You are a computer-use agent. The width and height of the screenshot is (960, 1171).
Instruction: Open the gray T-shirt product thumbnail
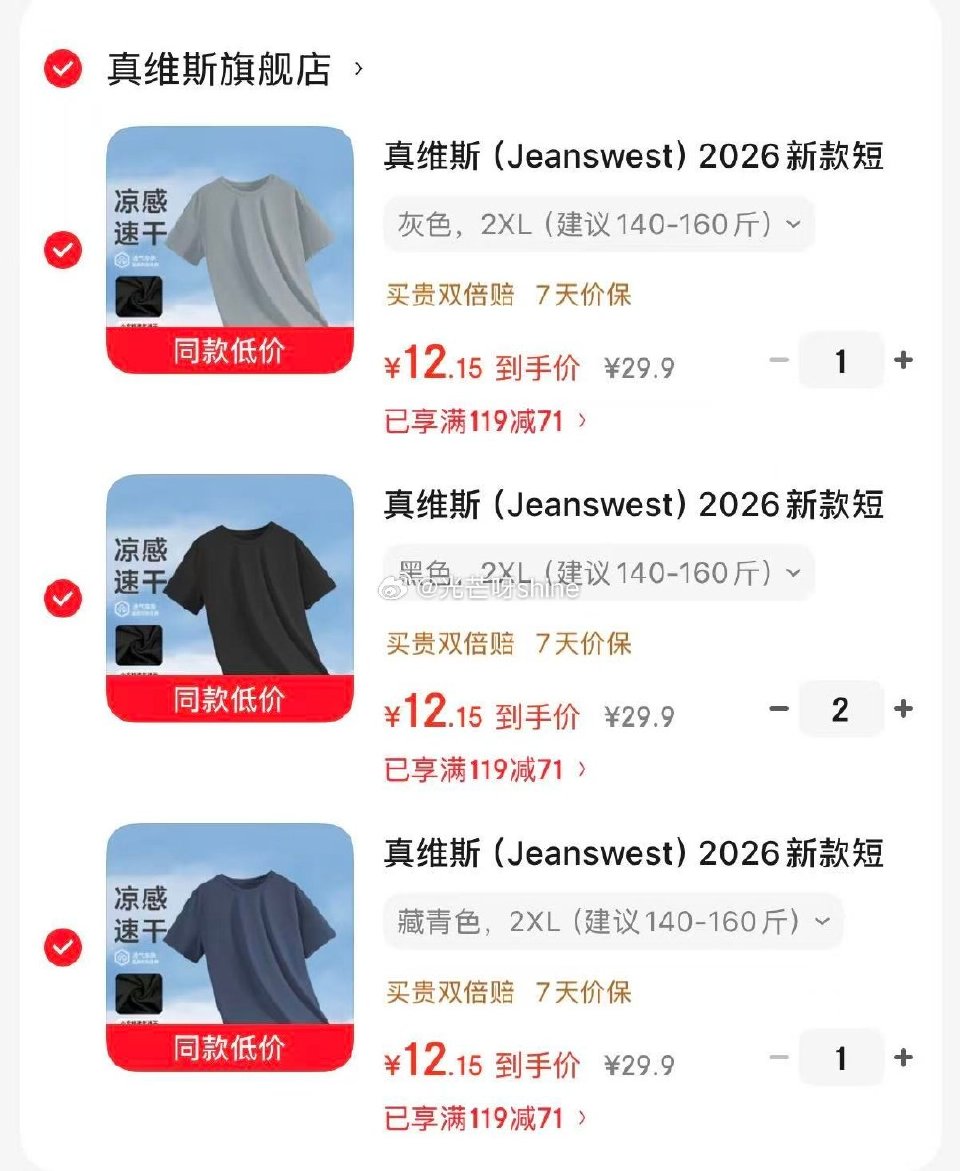(229, 249)
